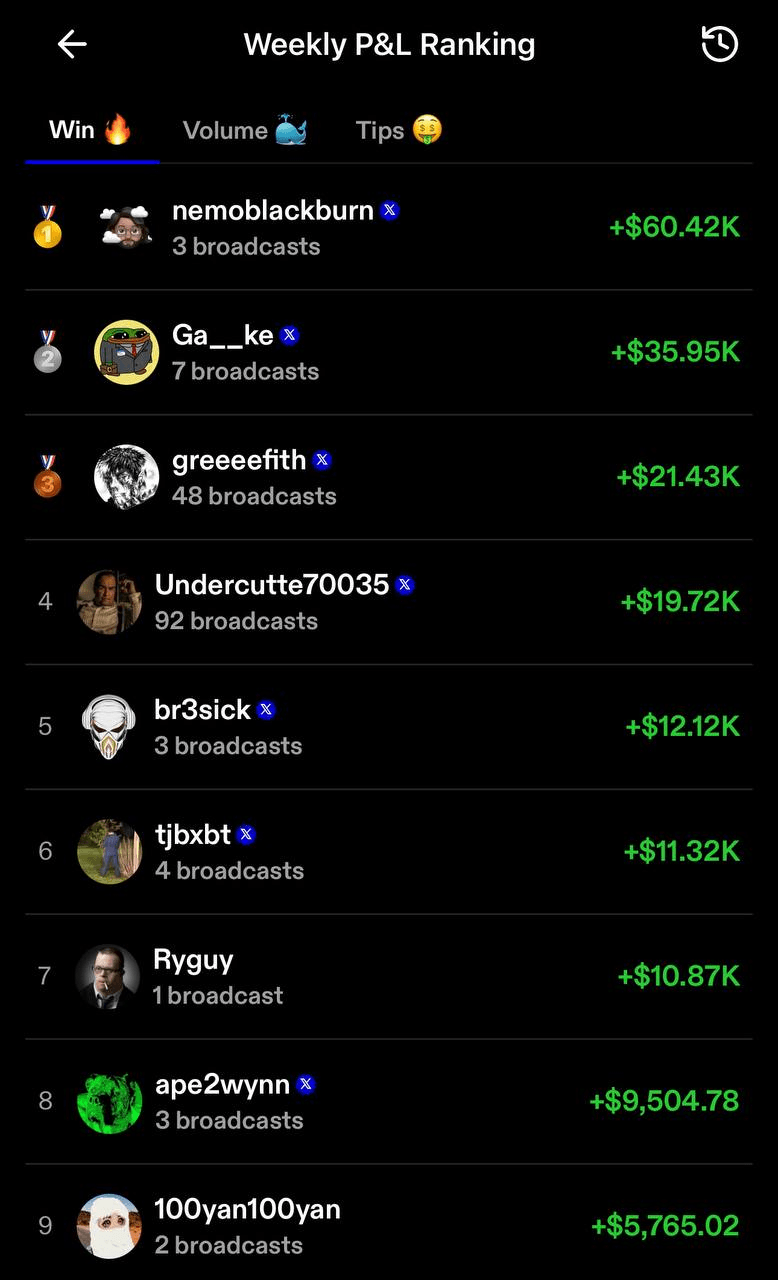View ape2wynn's ranking entry

coord(388,1102)
